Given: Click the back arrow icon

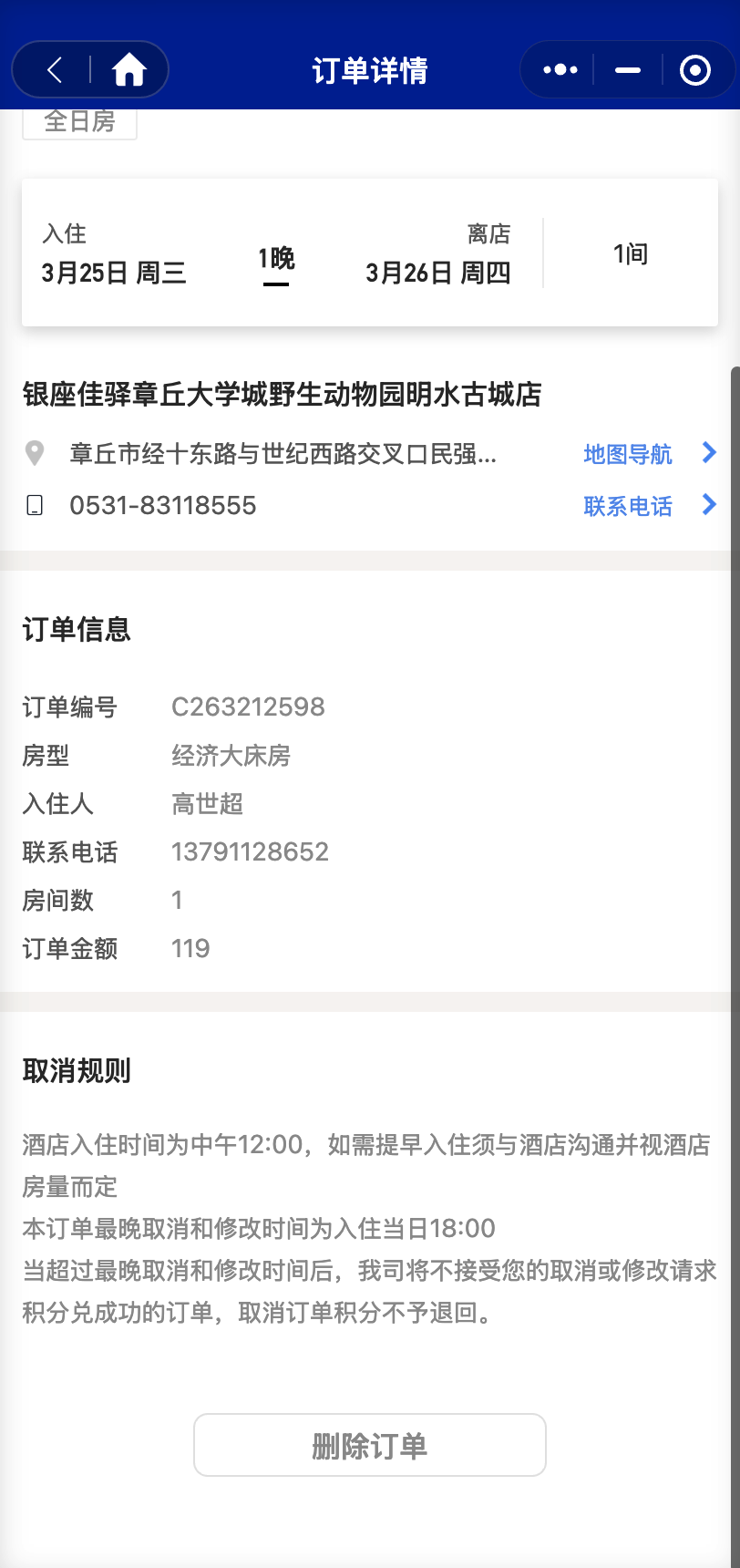Looking at the screenshot, I should click(x=52, y=69).
